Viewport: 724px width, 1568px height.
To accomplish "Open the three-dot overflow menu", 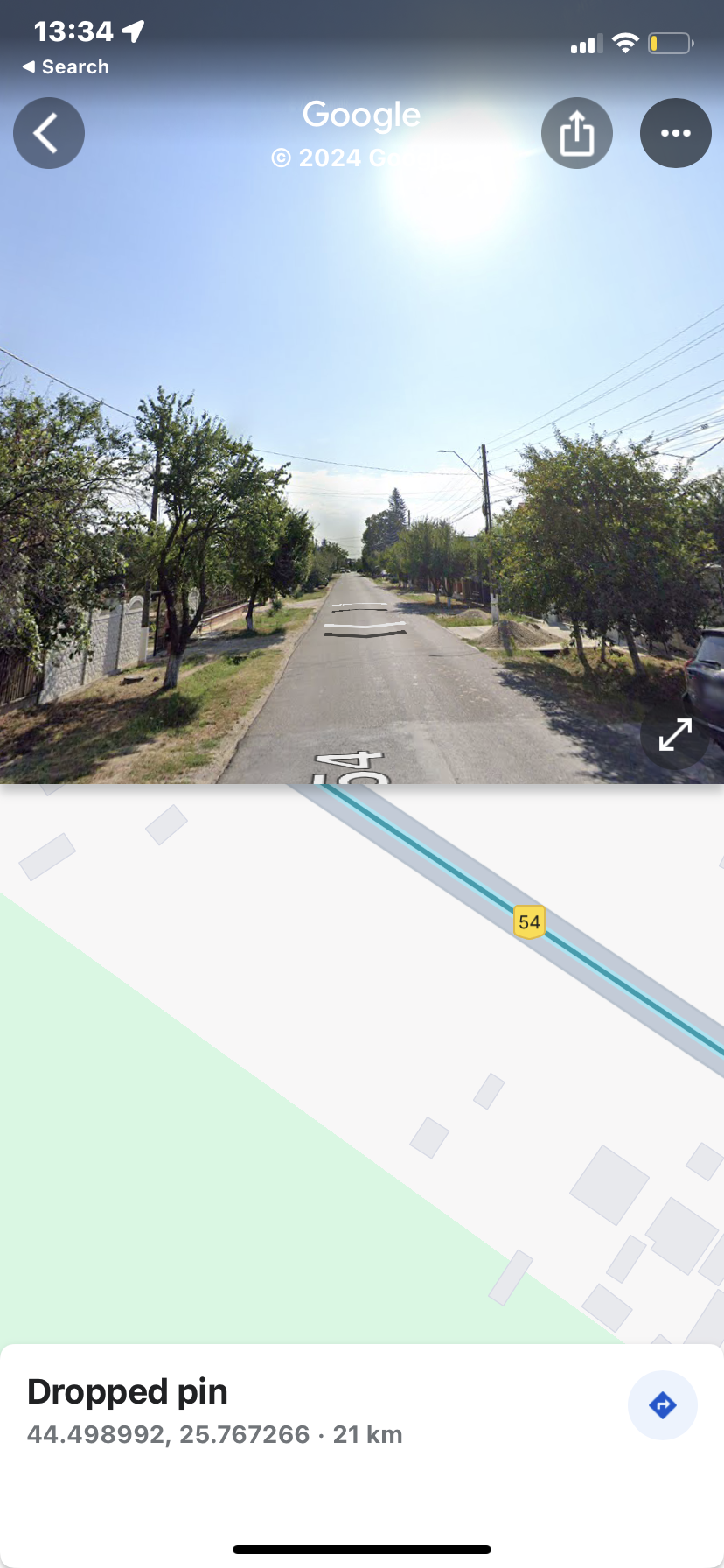I will pyautogui.click(x=675, y=133).
